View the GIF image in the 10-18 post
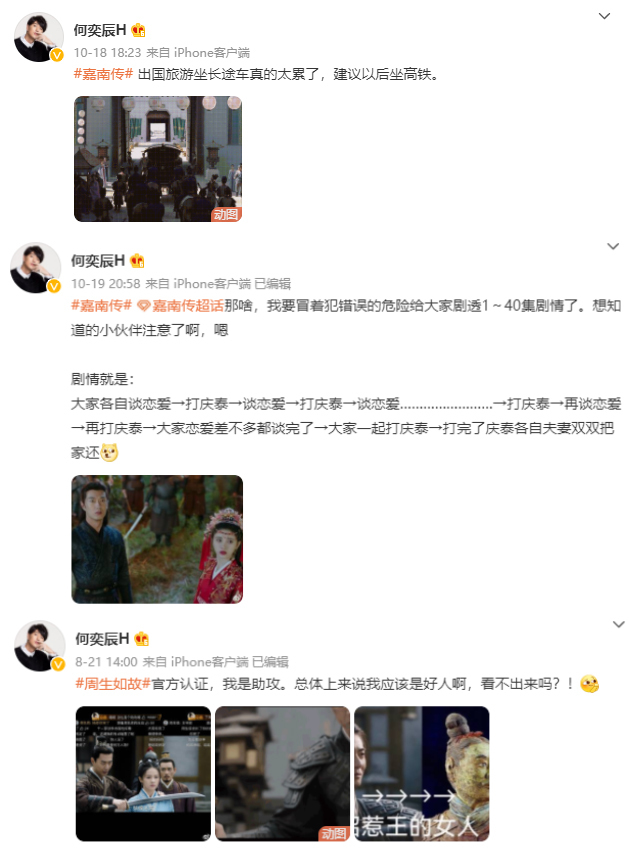Image resolution: width=630 pixels, height=848 pixels. click(158, 159)
